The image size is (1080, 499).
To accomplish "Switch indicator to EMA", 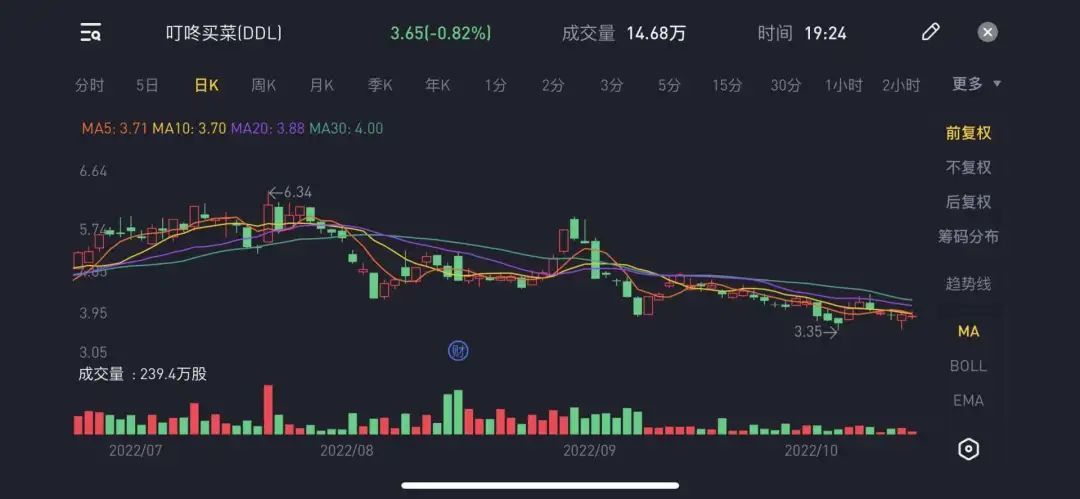I will (x=968, y=401).
